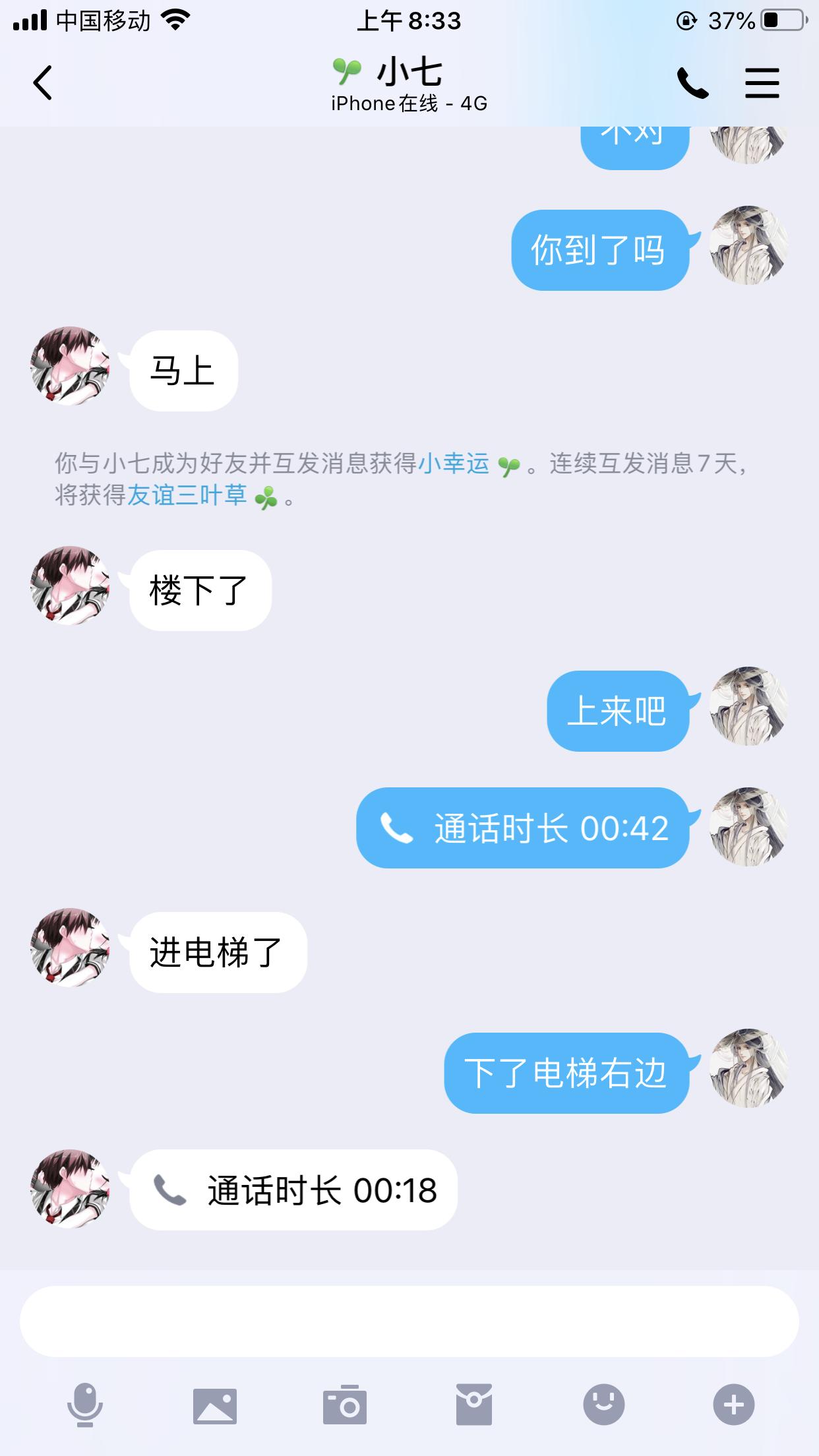Viewport: 819px width, 1456px height.
Task: Open my avatar next to 你到了吗
Action: point(748,245)
